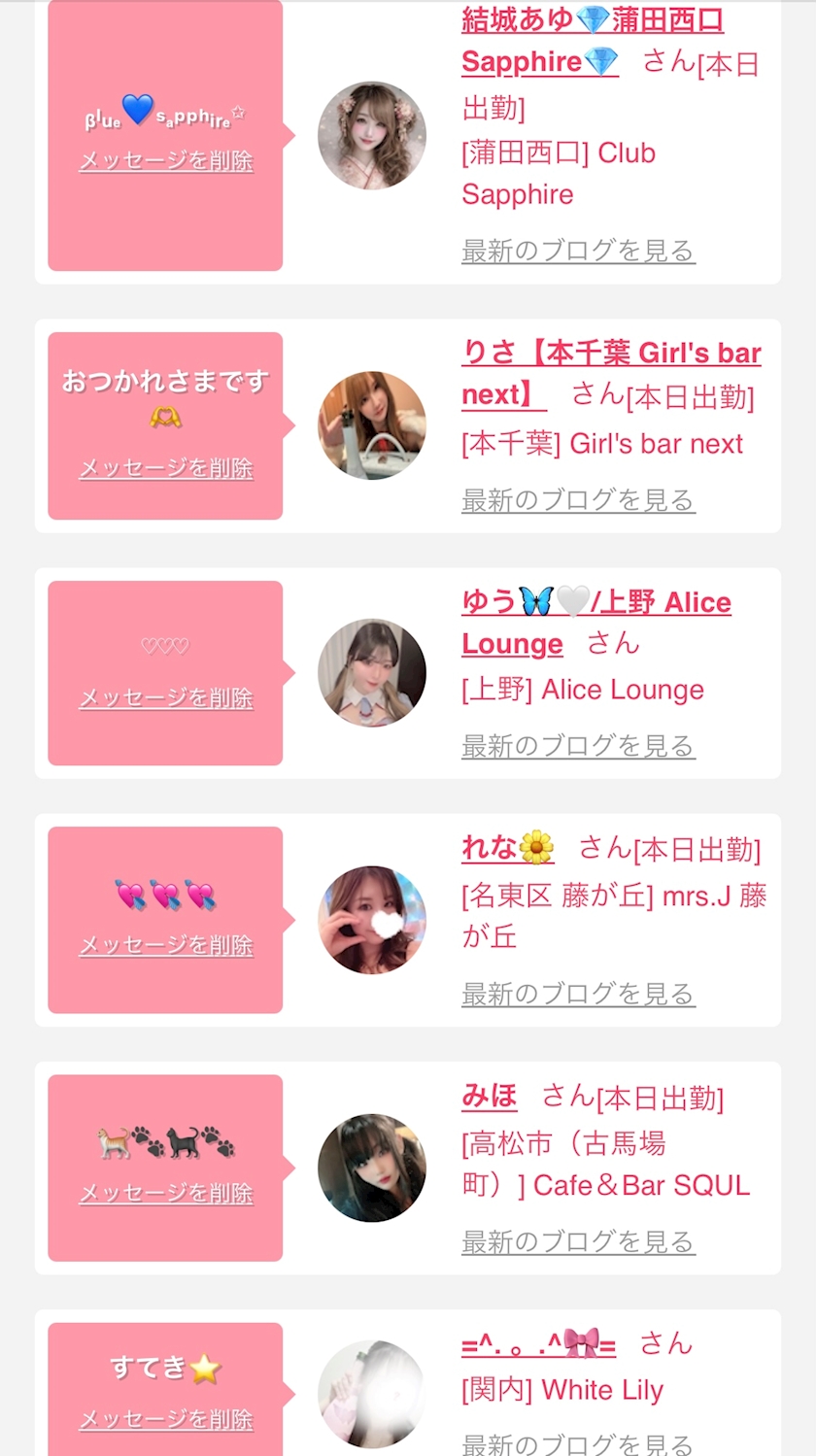816x1456 pixels.
Task: Delete the おつかれさまです message
Action: [165, 468]
